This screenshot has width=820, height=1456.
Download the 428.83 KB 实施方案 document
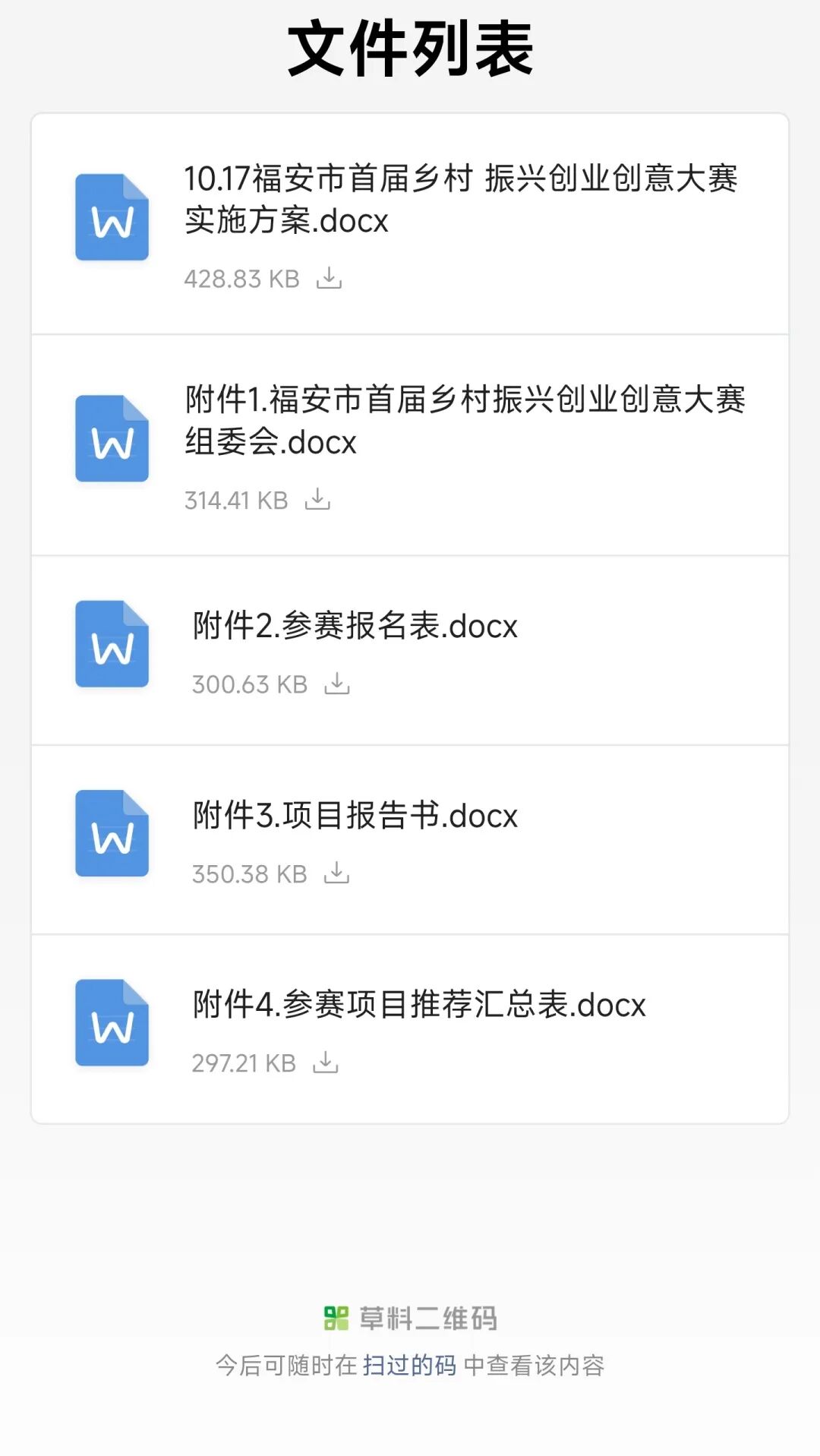pos(330,279)
